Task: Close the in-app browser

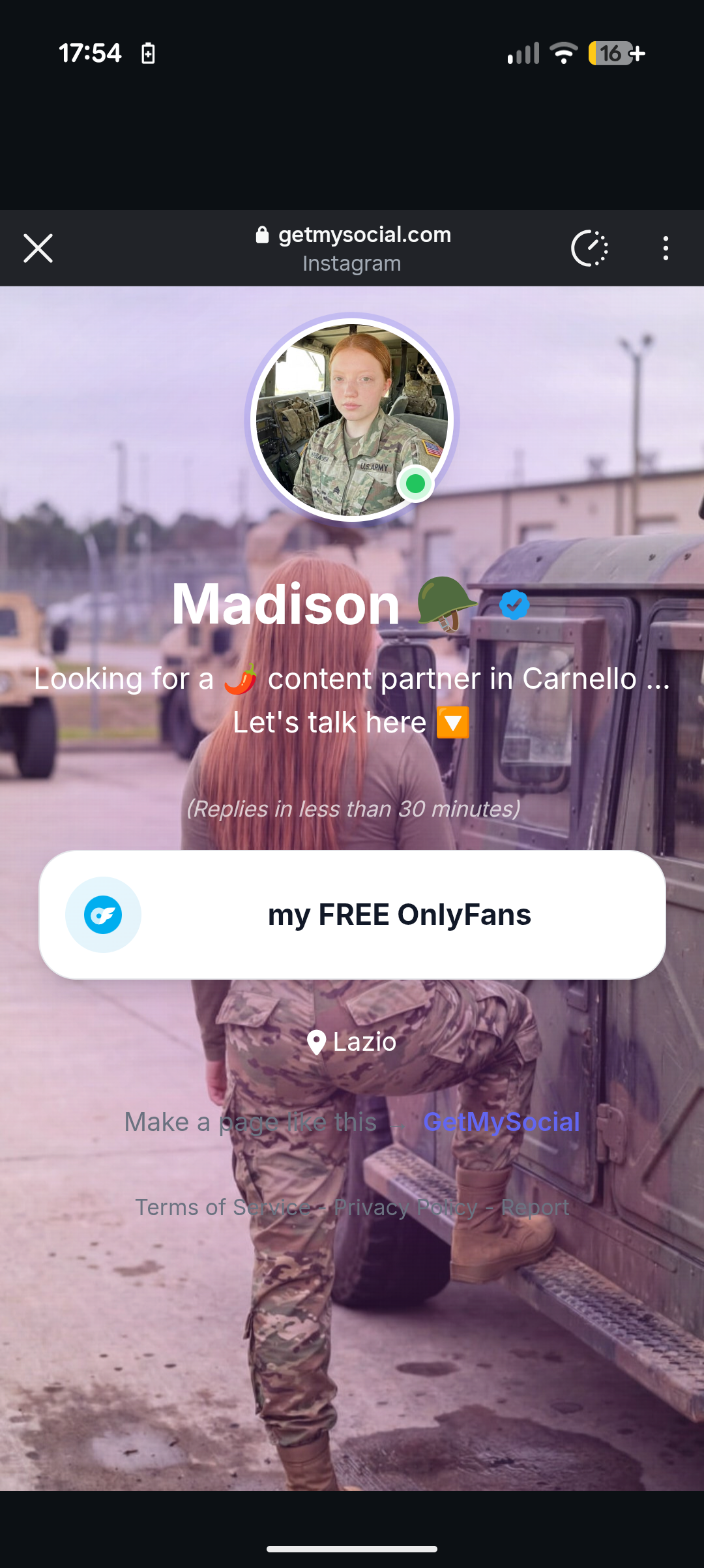Action: click(x=38, y=249)
